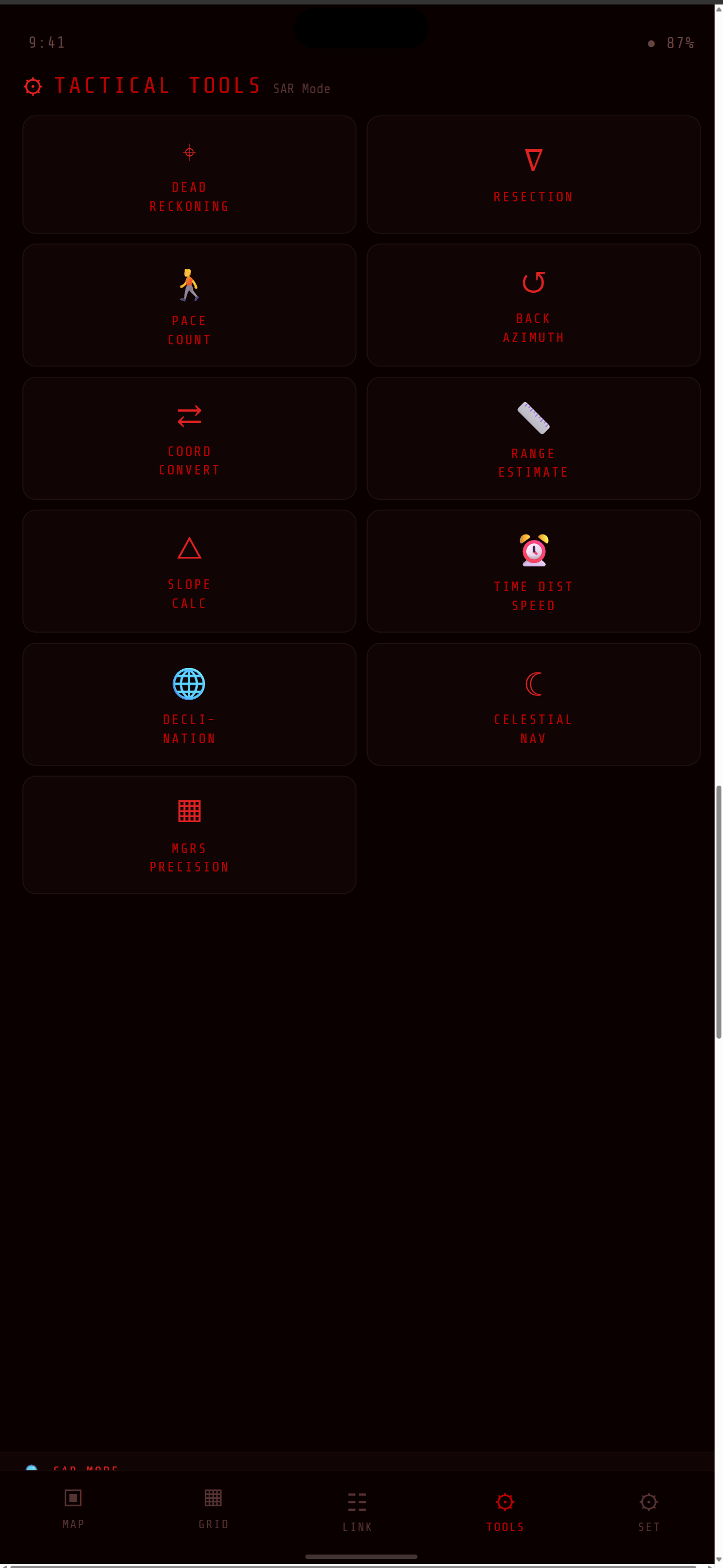Select the Tools tab
This screenshot has width=723, height=1568.
504,1511
